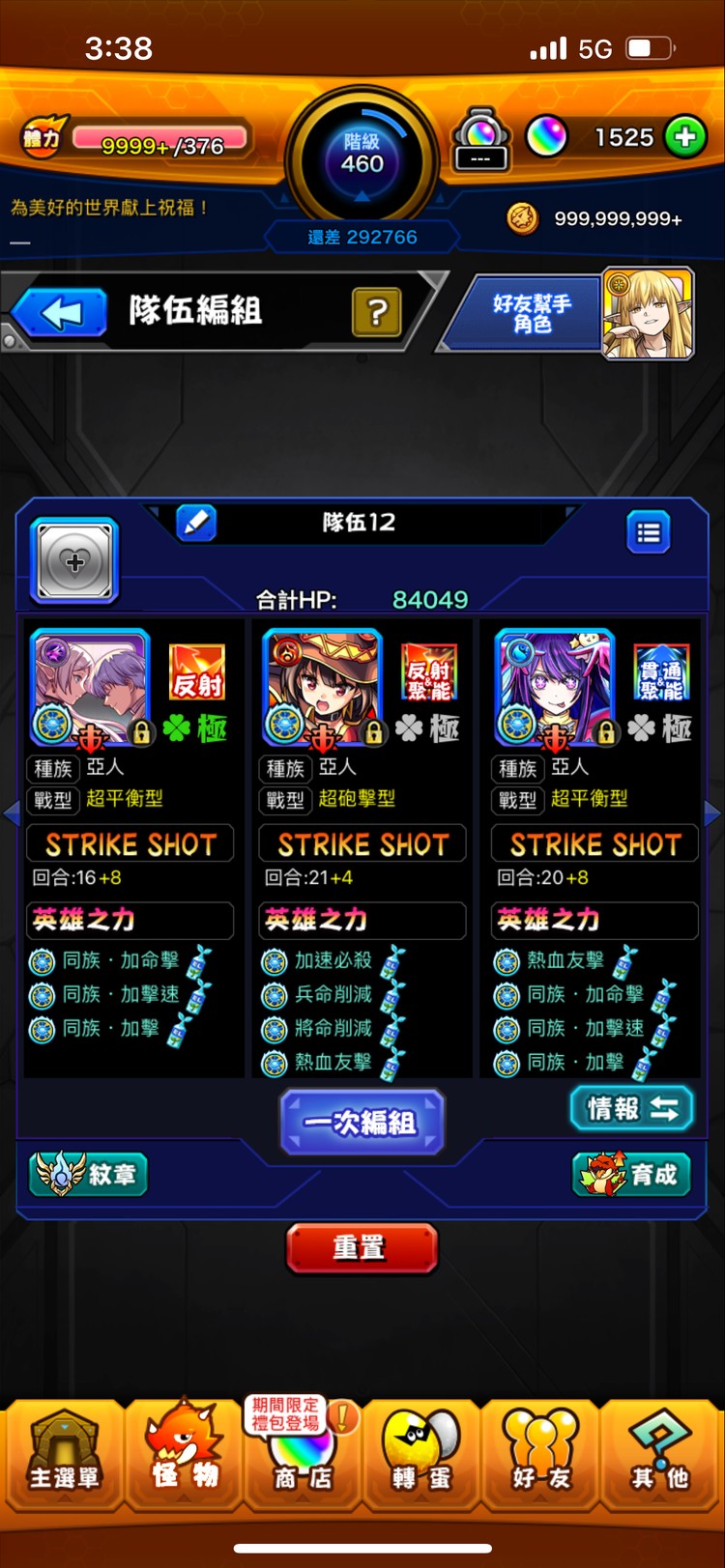Screen dimensions: 725x1568
Task: Open the help question mark panel
Action: 375,312
